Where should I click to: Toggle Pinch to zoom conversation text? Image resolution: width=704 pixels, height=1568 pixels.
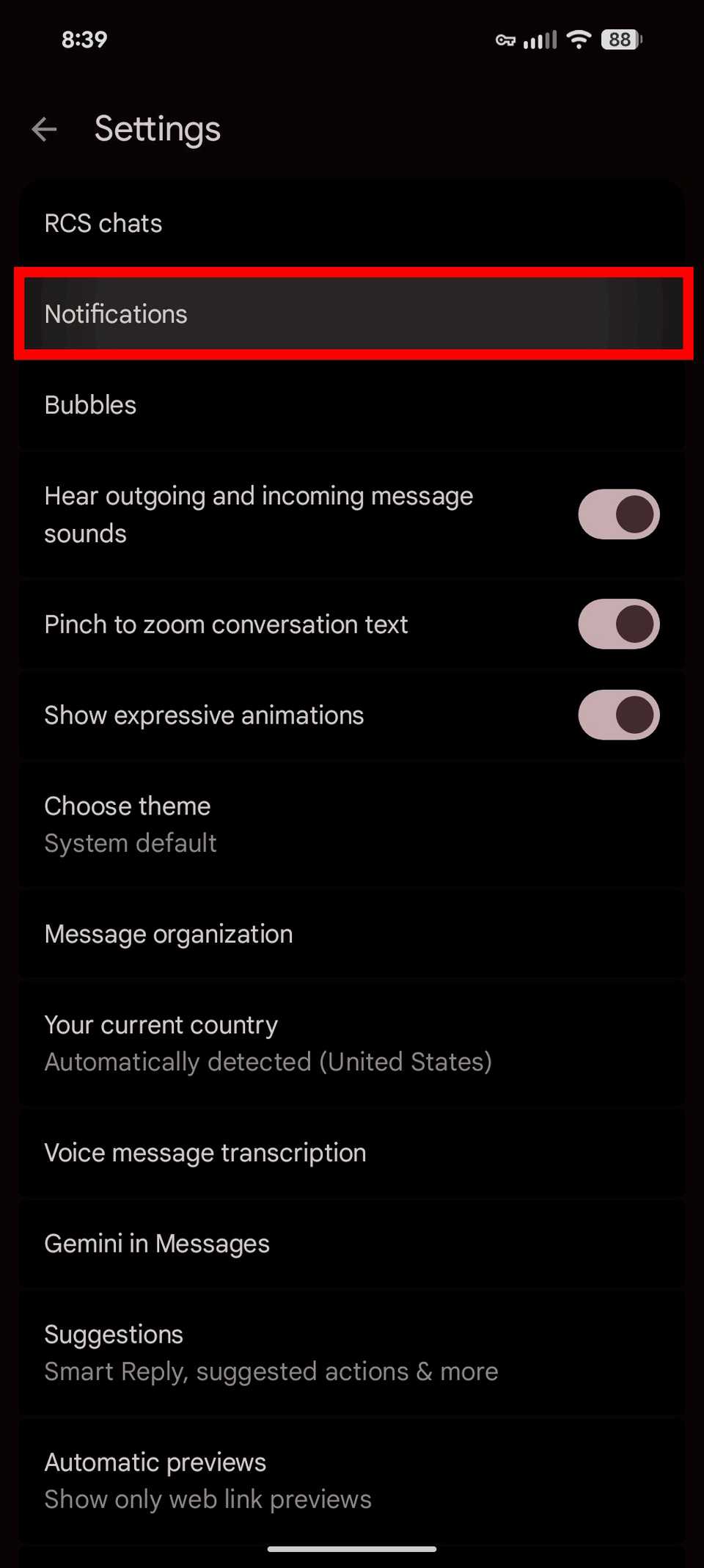(620, 624)
